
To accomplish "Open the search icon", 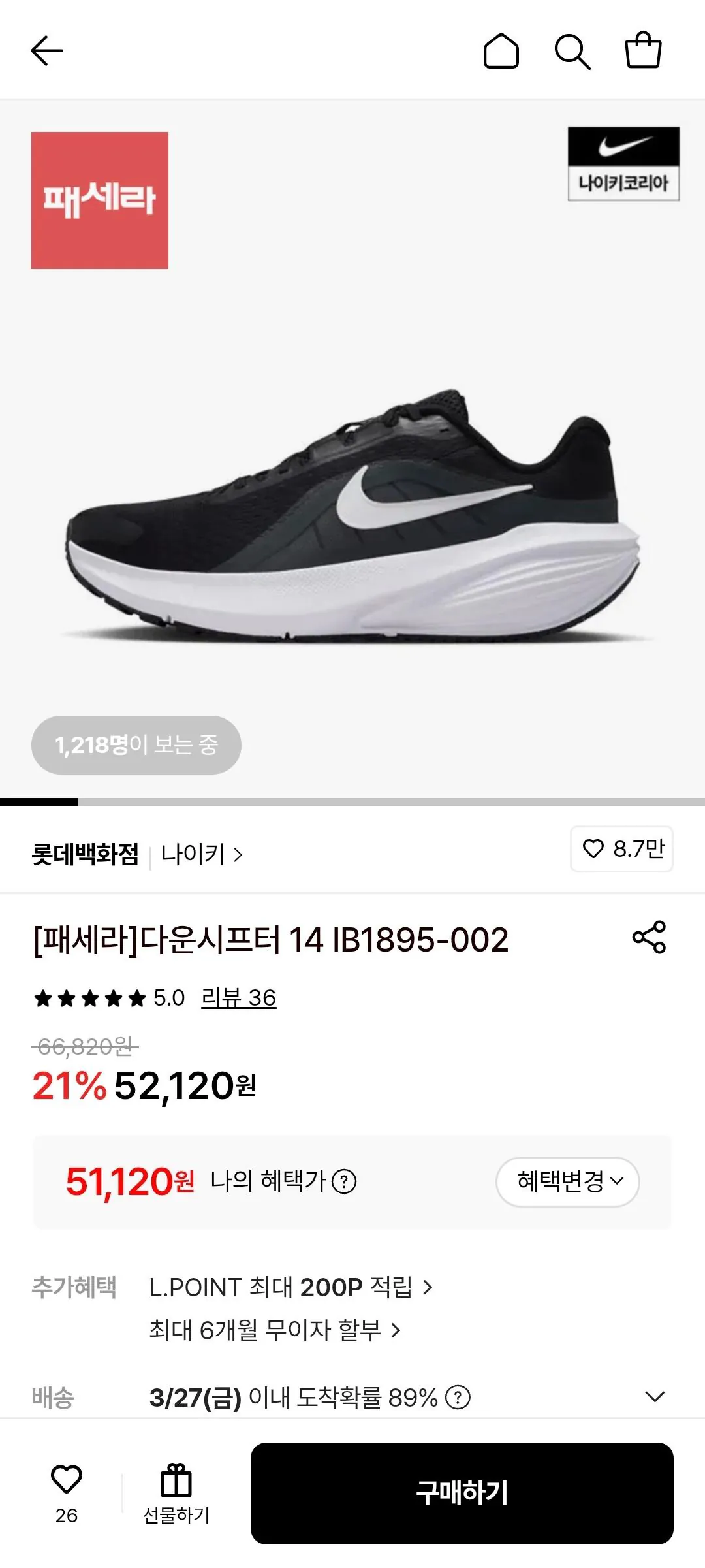I will (x=573, y=50).
